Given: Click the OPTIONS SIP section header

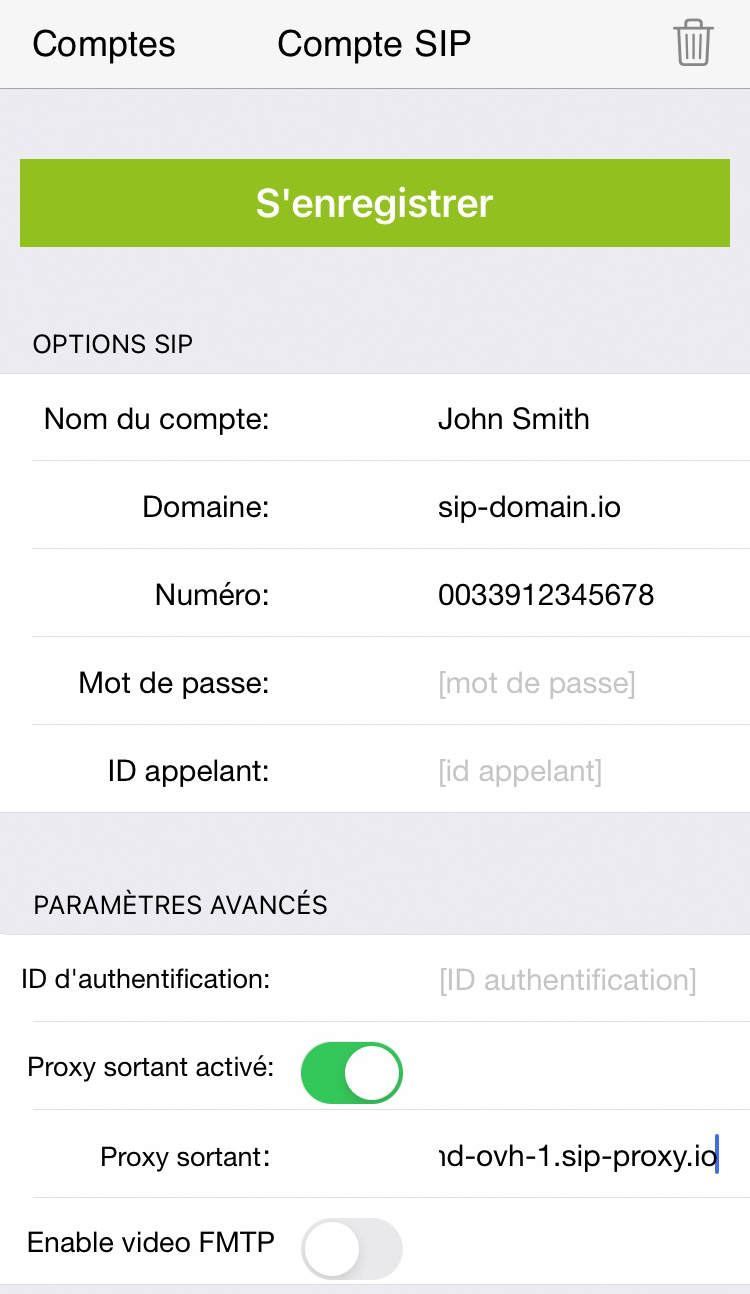Looking at the screenshot, I should (x=112, y=344).
